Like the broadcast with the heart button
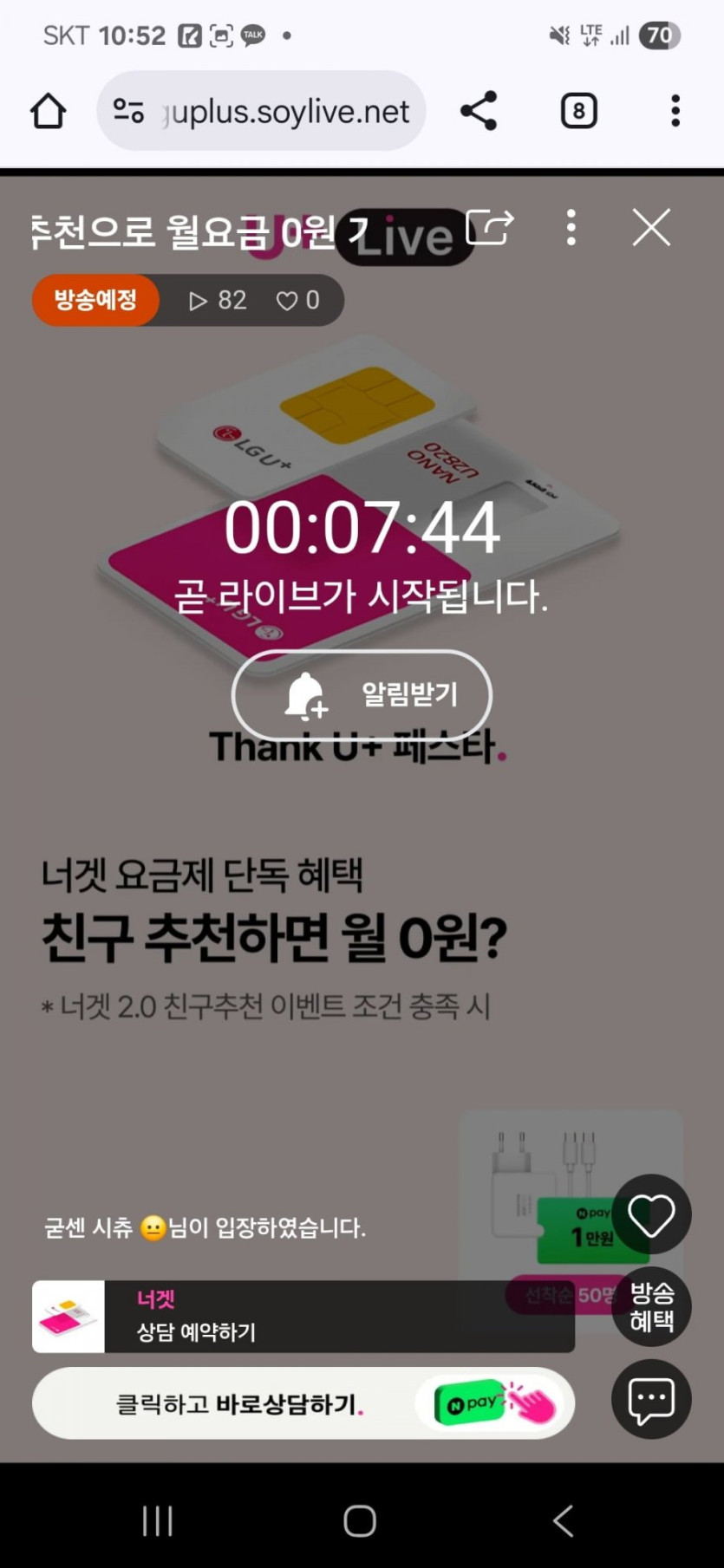This screenshot has width=724, height=1568. click(651, 1214)
